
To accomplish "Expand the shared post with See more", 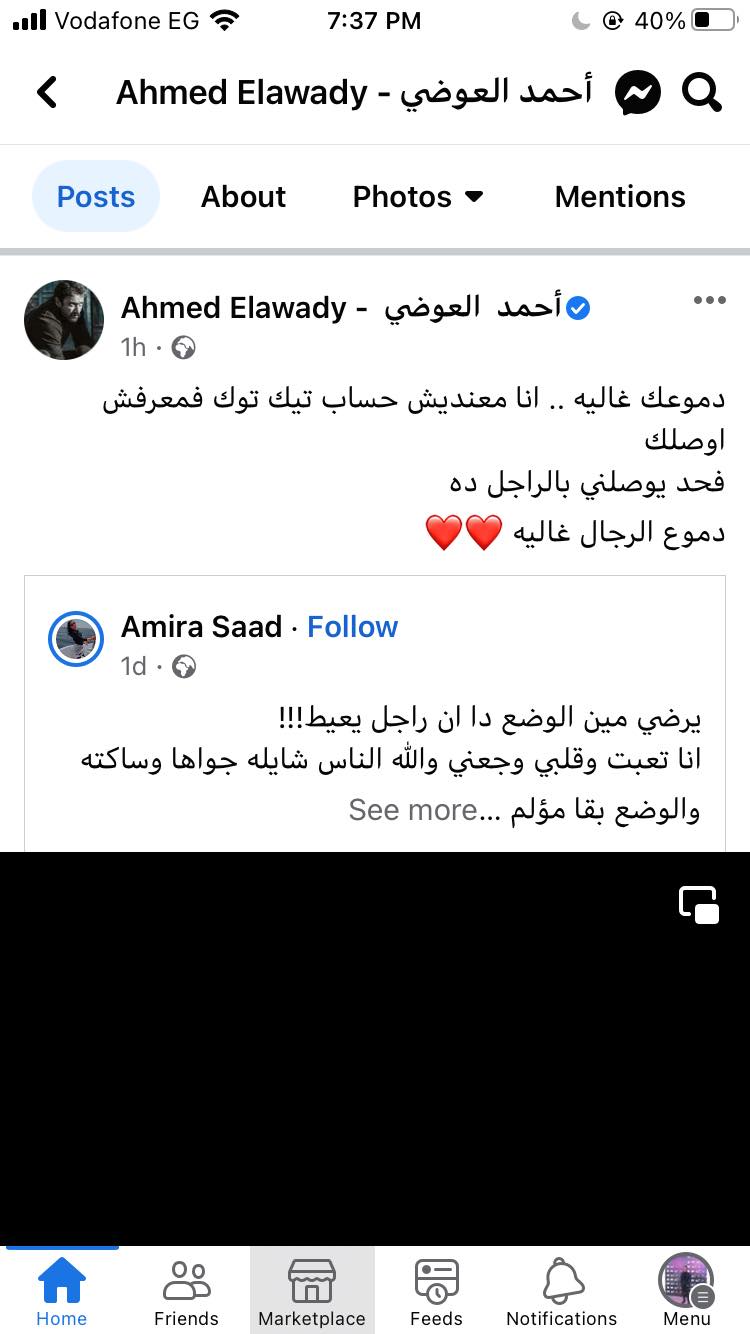I will [412, 810].
